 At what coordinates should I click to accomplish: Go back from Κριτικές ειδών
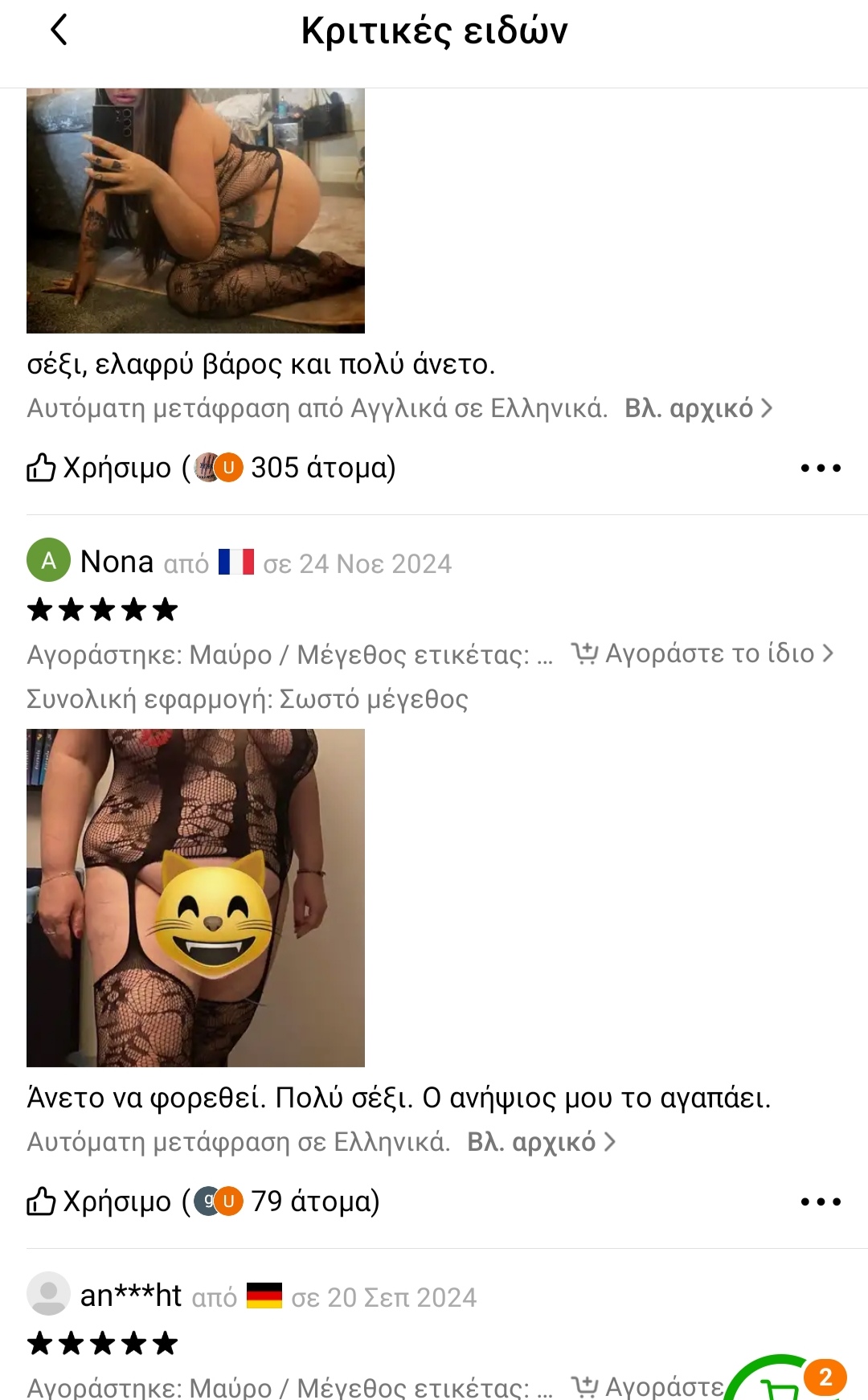59,31
